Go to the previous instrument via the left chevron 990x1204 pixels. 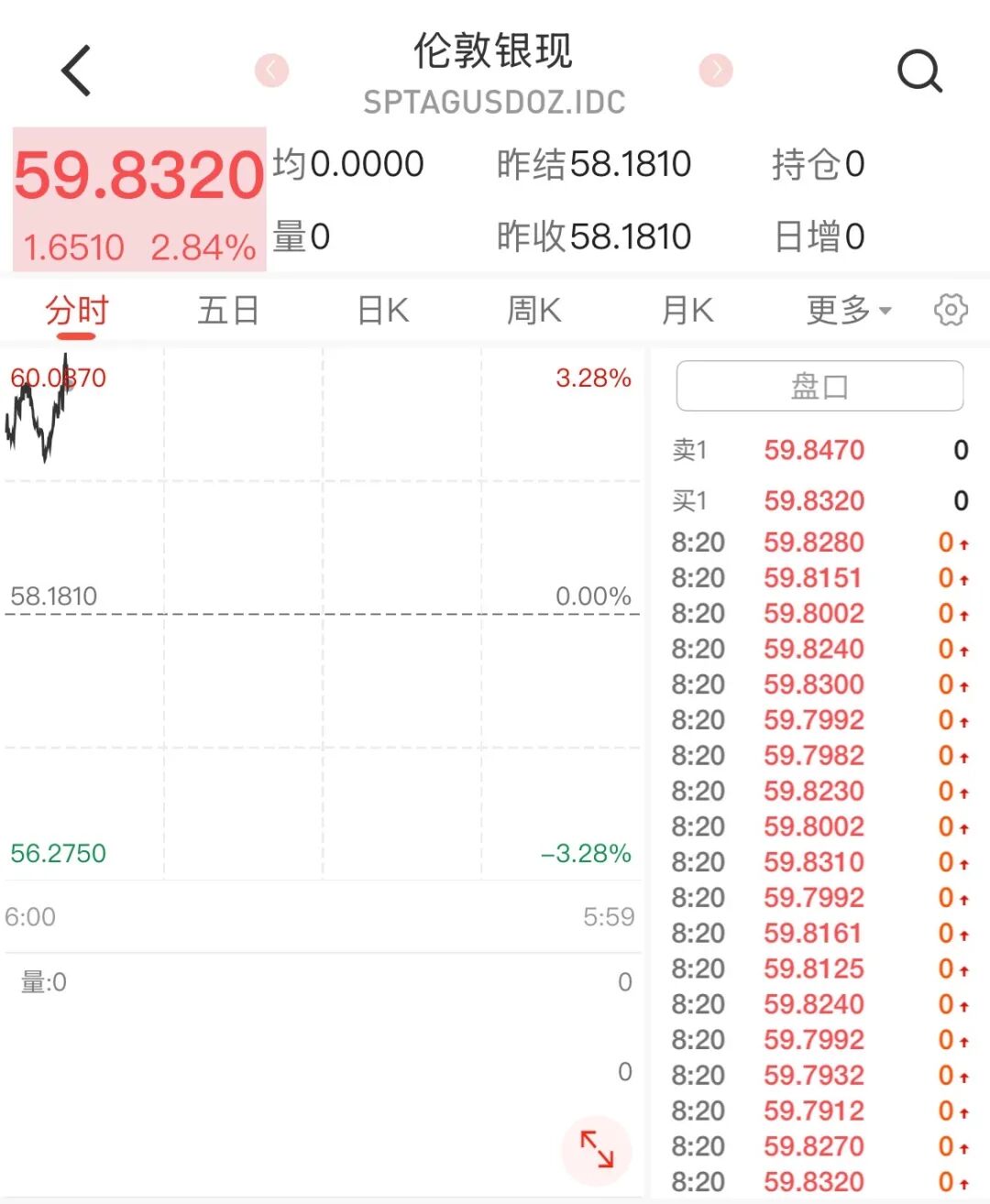pyautogui.click(x=271, y=71)
